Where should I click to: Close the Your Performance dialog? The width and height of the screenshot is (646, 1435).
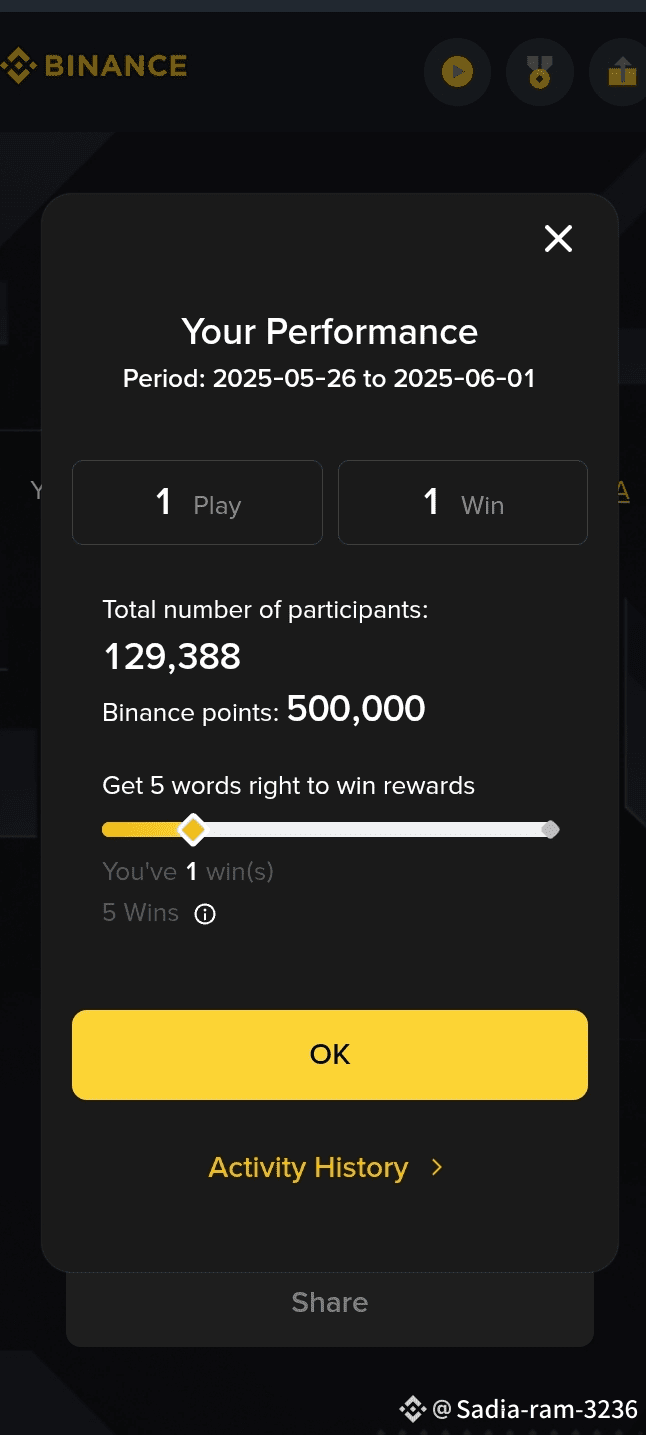point(558,238)
